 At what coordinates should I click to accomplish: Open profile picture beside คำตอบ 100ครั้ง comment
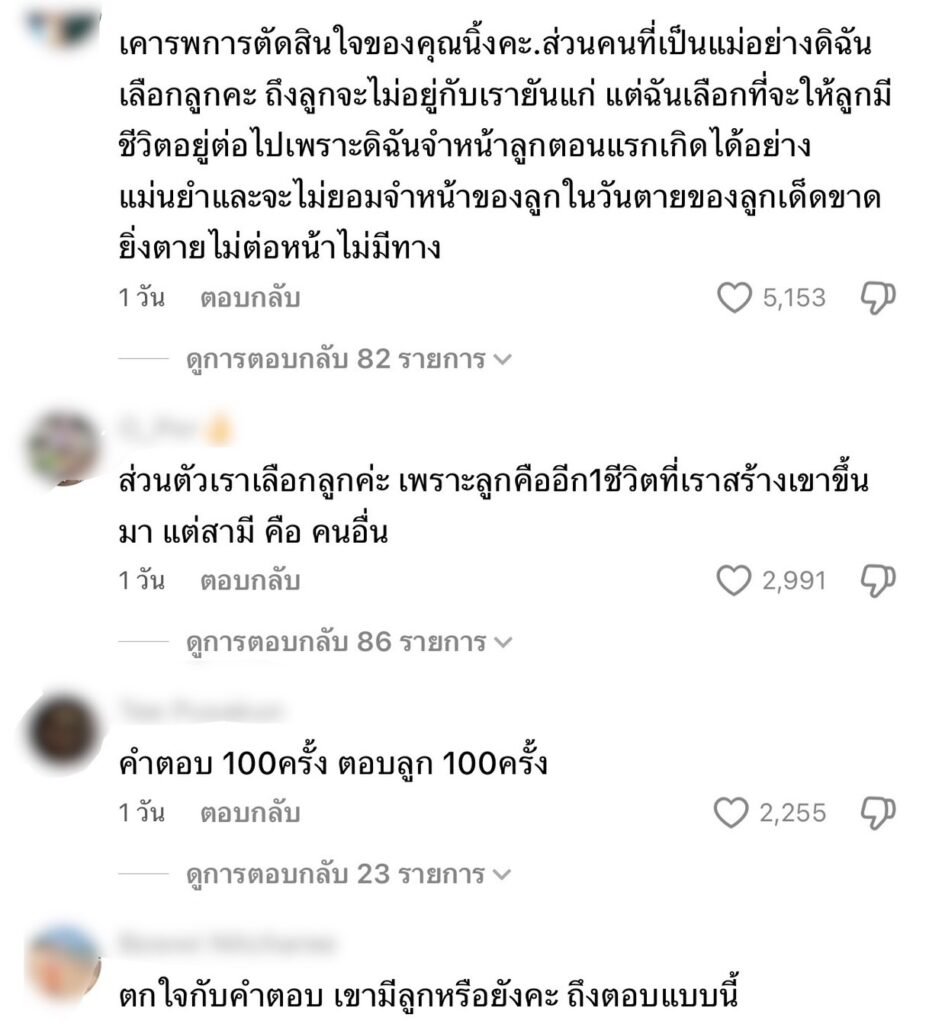pyautogui.click(x=63, y=730)
